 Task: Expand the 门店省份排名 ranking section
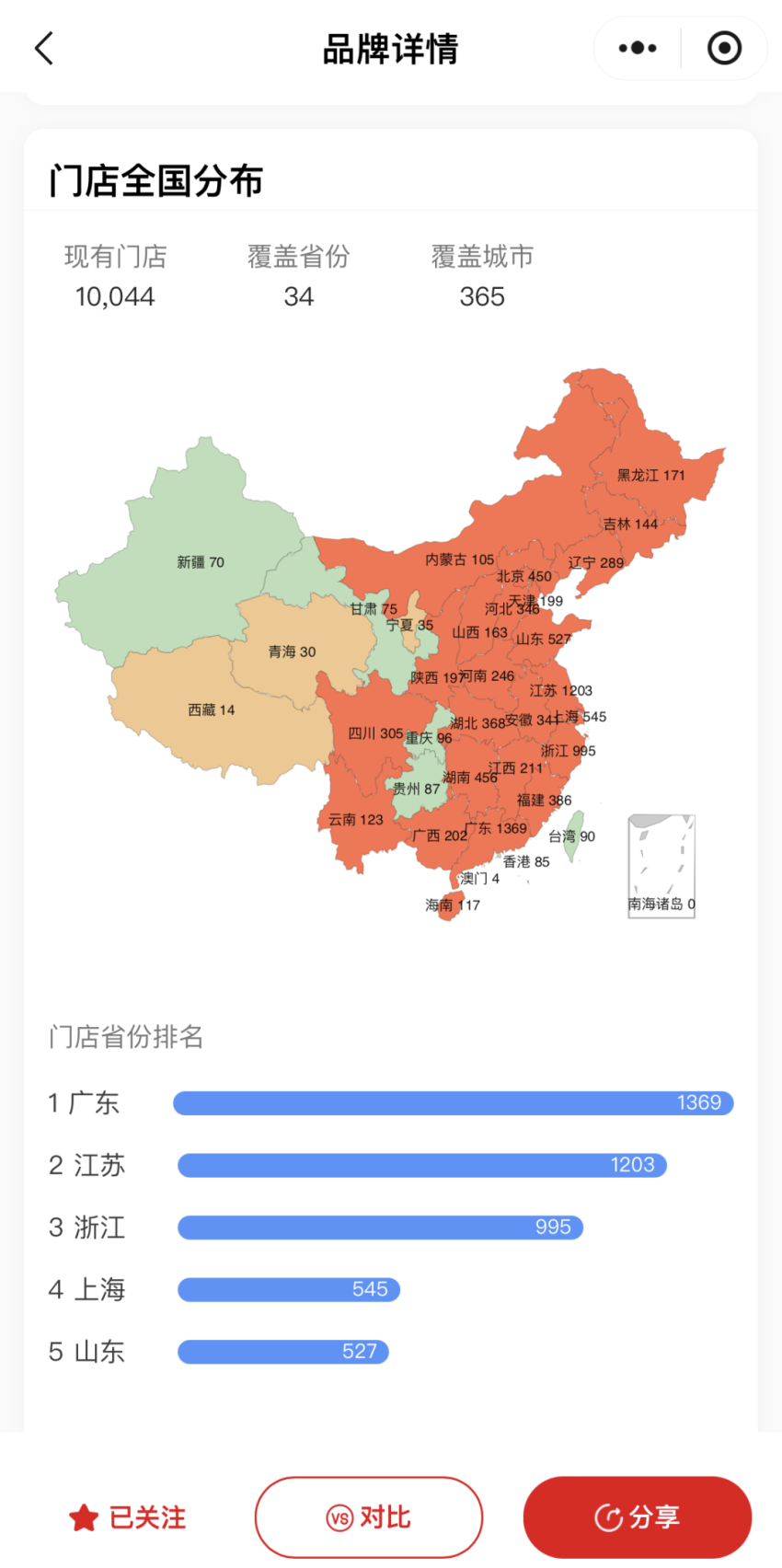(x=126, y=1037)
